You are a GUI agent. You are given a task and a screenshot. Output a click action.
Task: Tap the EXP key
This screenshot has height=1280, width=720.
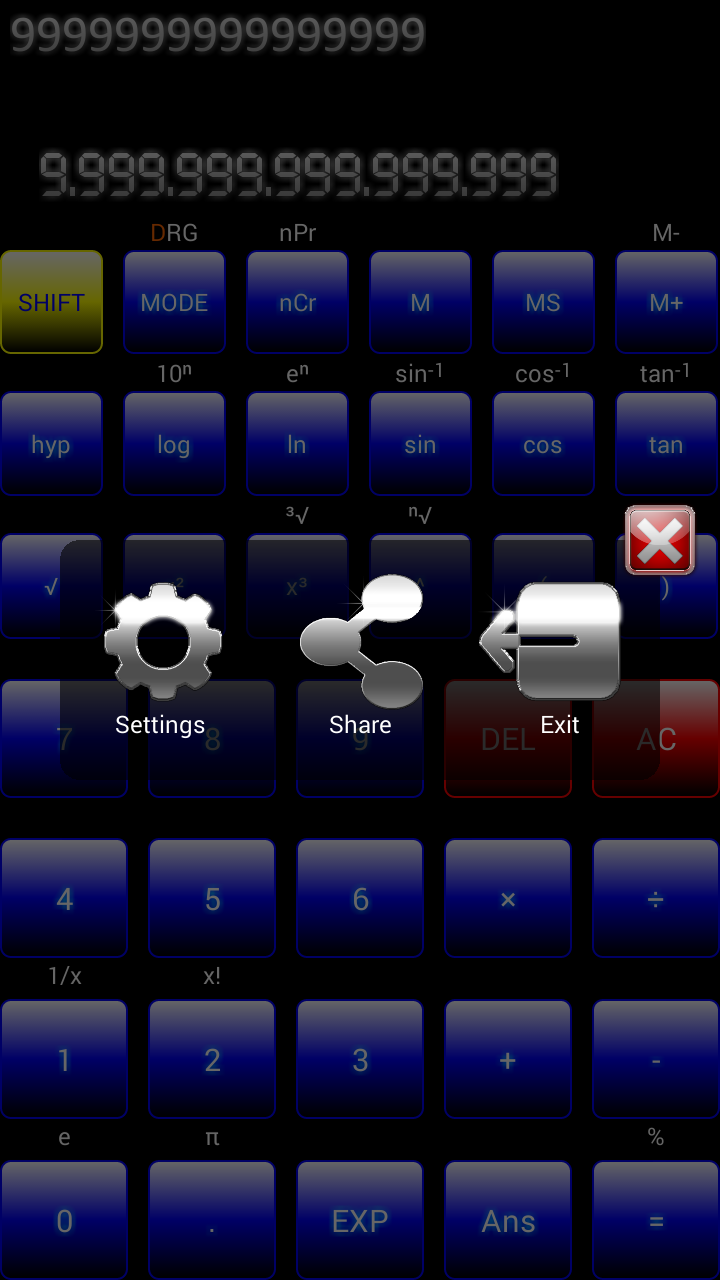pyautogui.click(x=360, y=1220)
